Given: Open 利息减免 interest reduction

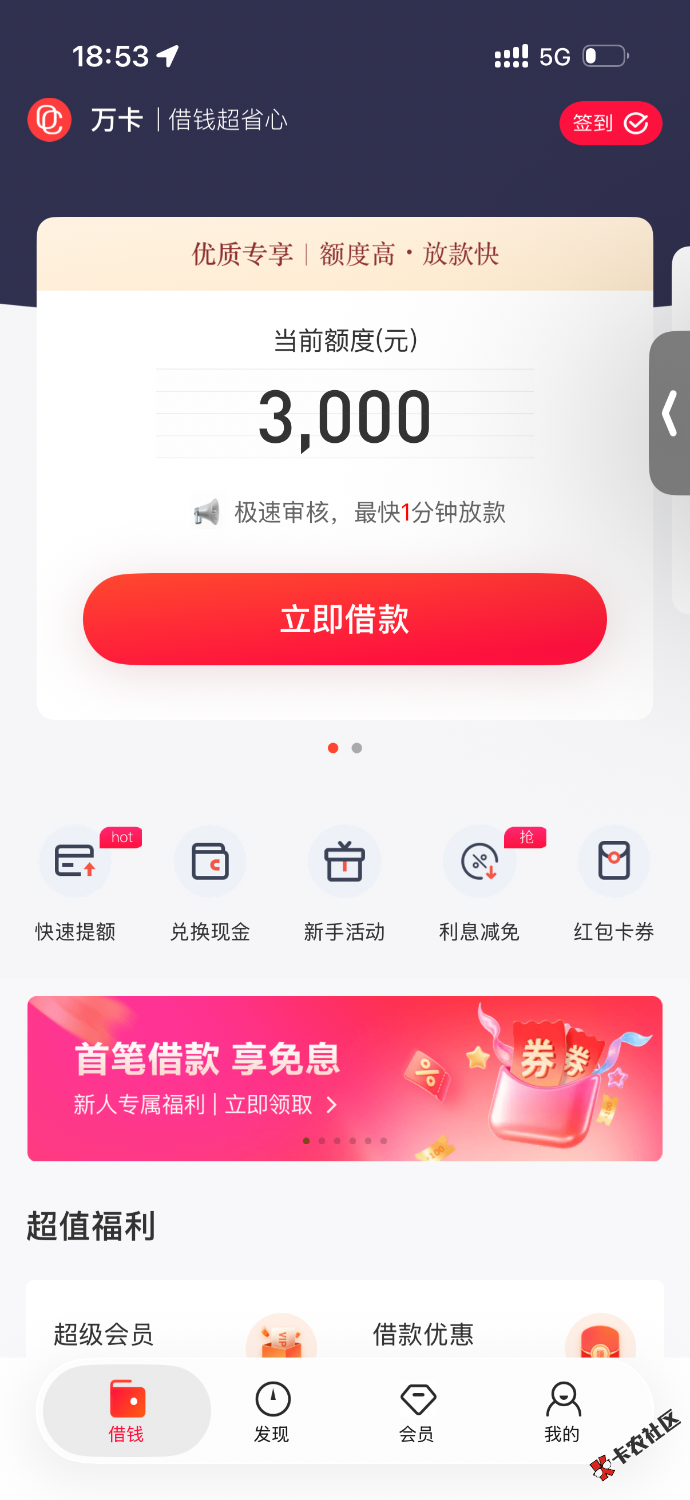Looking at the screenshot, I should point(480,885).
